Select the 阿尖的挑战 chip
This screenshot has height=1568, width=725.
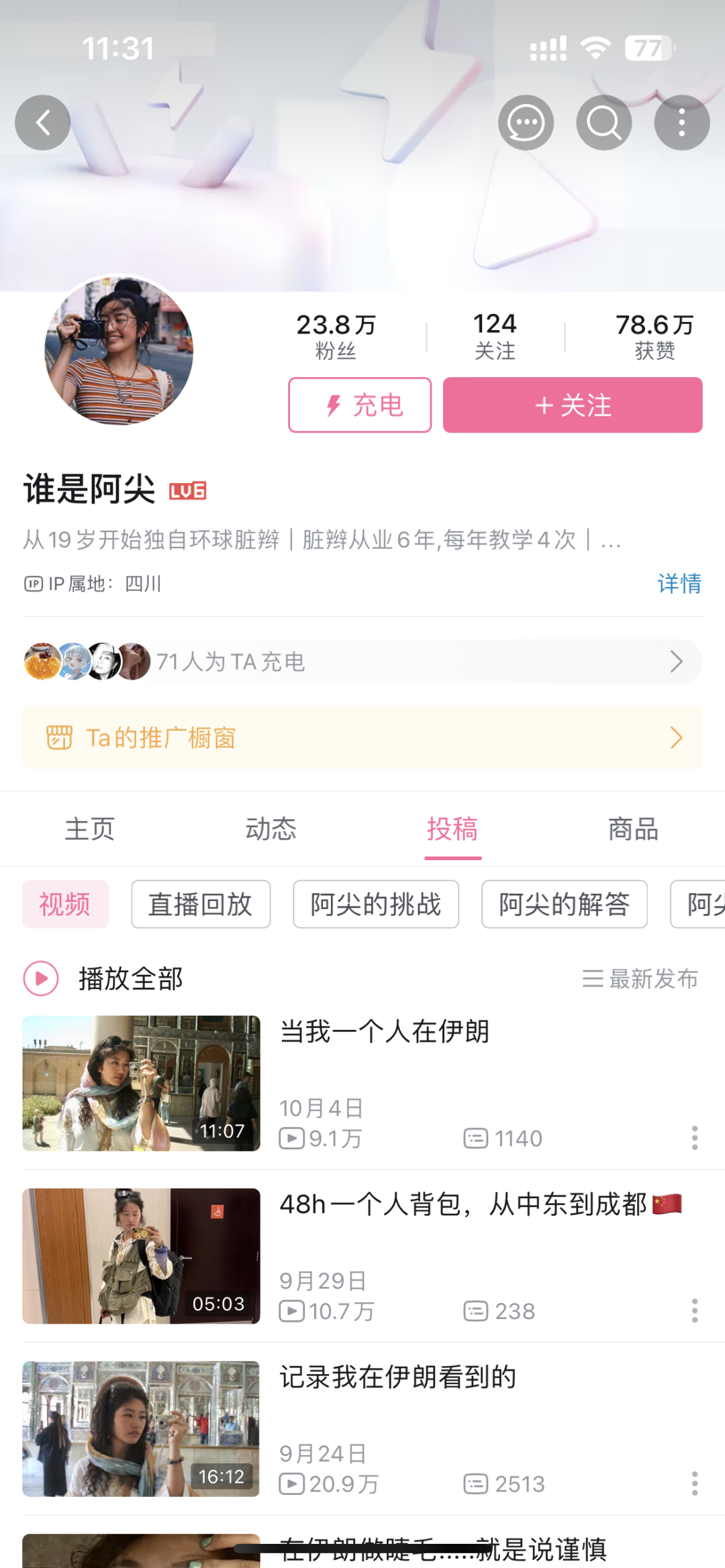pos(376,904)
